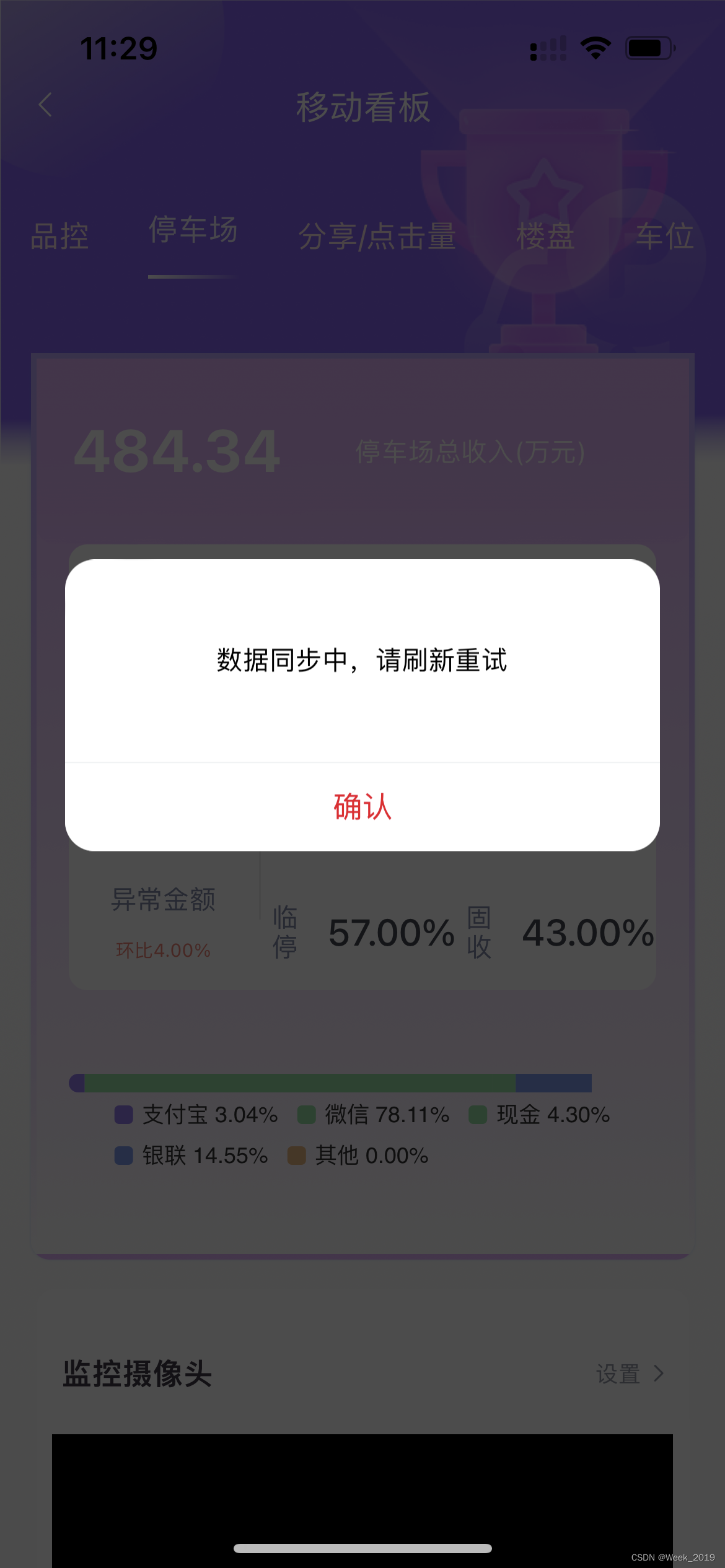Tap the back arrow to return
This screenshot has height=1568, width=725.
point(45,105)
